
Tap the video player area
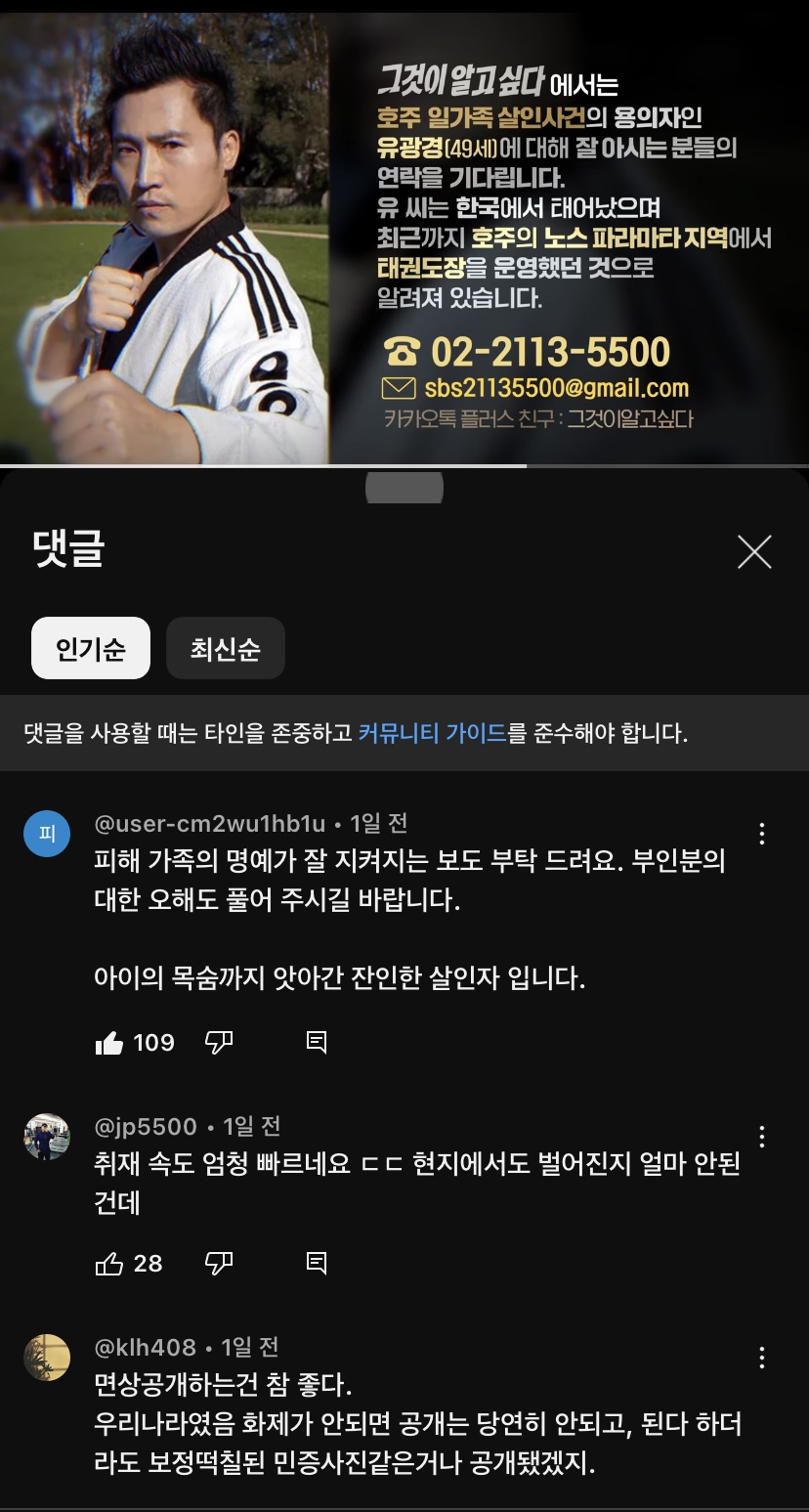(404, 235)
